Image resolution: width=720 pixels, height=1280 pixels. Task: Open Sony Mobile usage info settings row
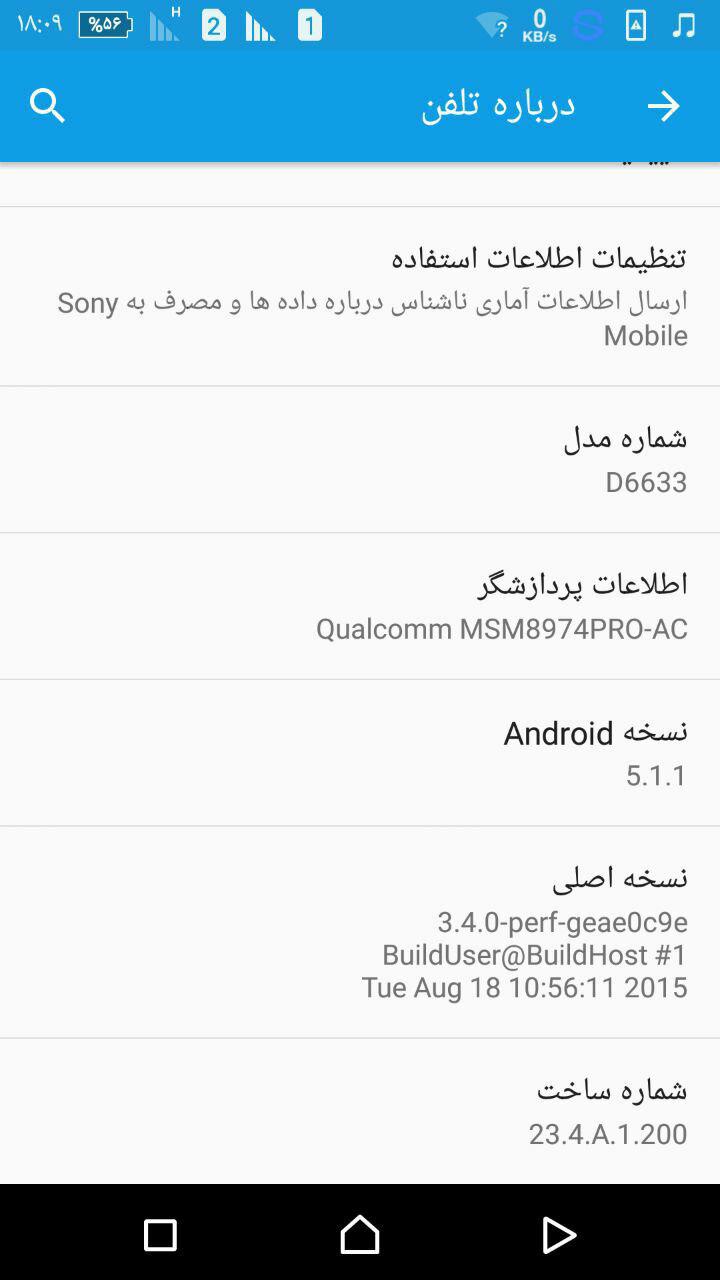[360, 296]
